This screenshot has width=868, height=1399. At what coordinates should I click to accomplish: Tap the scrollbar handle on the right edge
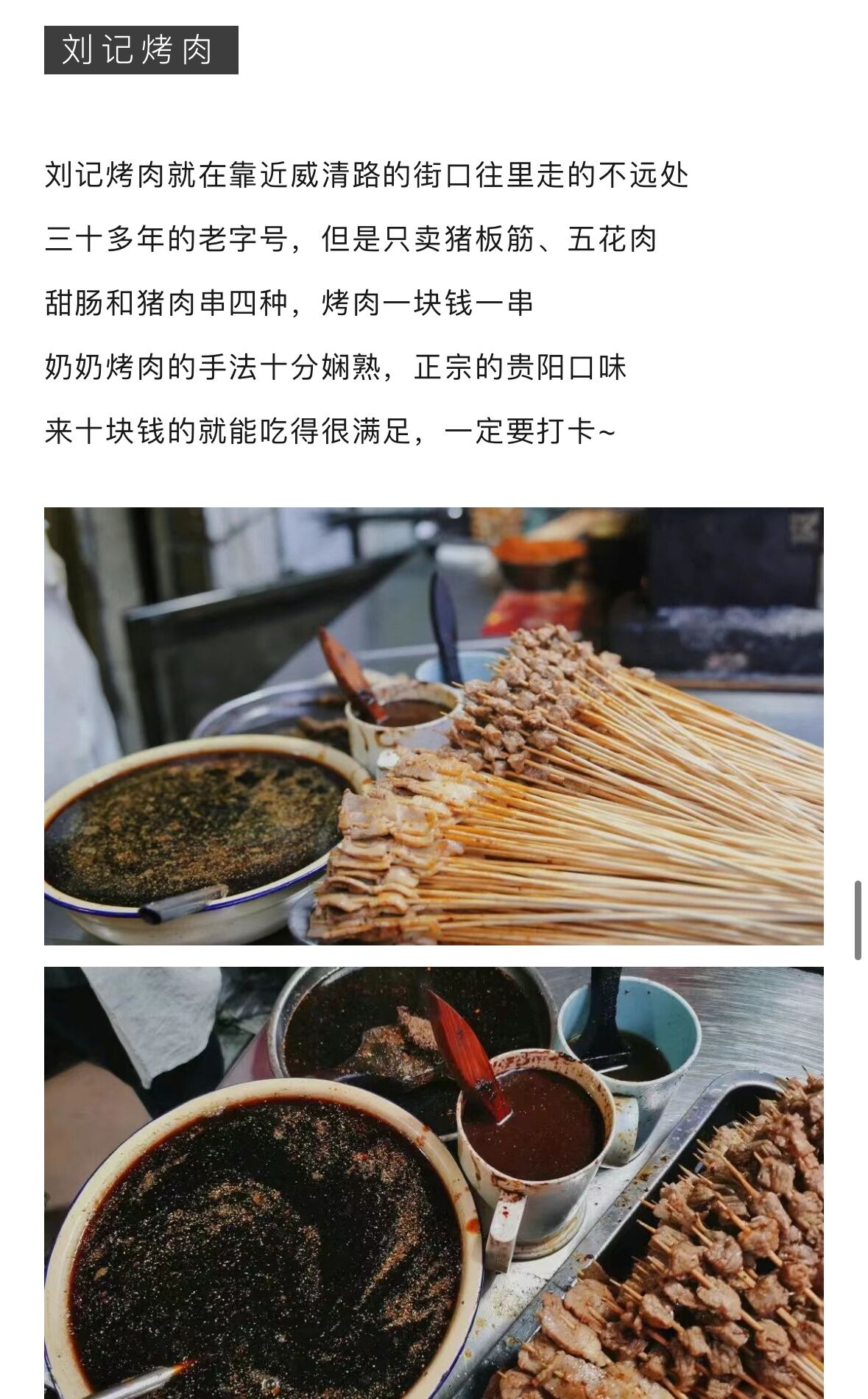coord(858,920)
